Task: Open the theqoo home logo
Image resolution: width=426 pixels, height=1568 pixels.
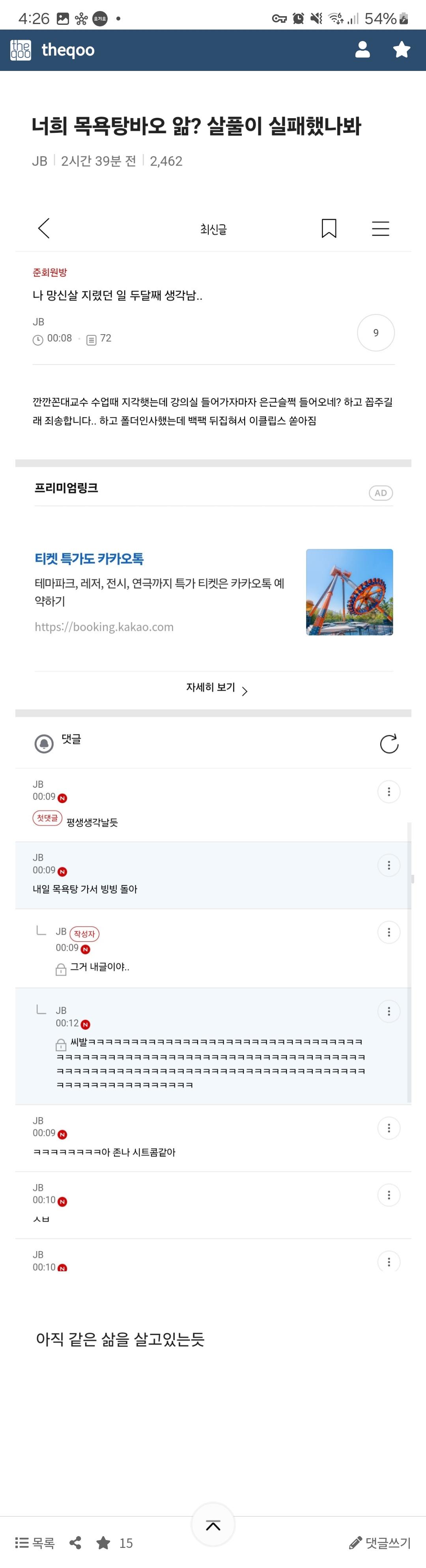Action: (x=21, y=50)
